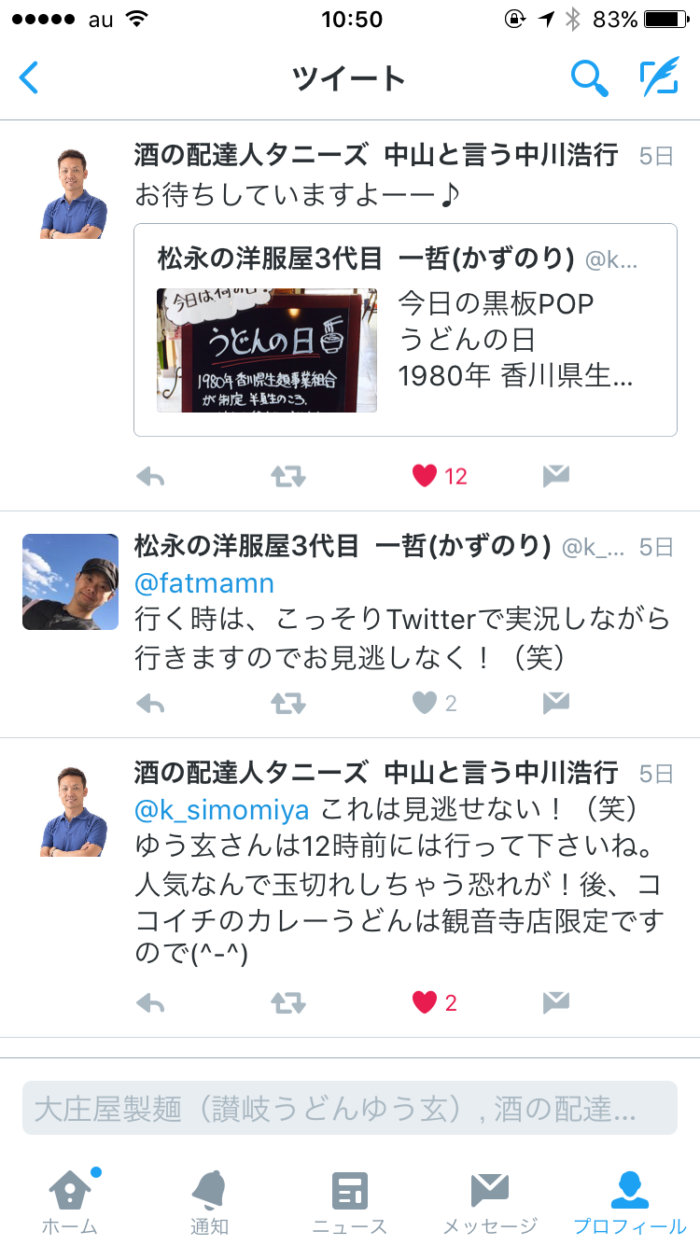This screenshot has width=700, height=1245.
Task: Open quoted tweet about うどんの日
Action: coord(405,330)
